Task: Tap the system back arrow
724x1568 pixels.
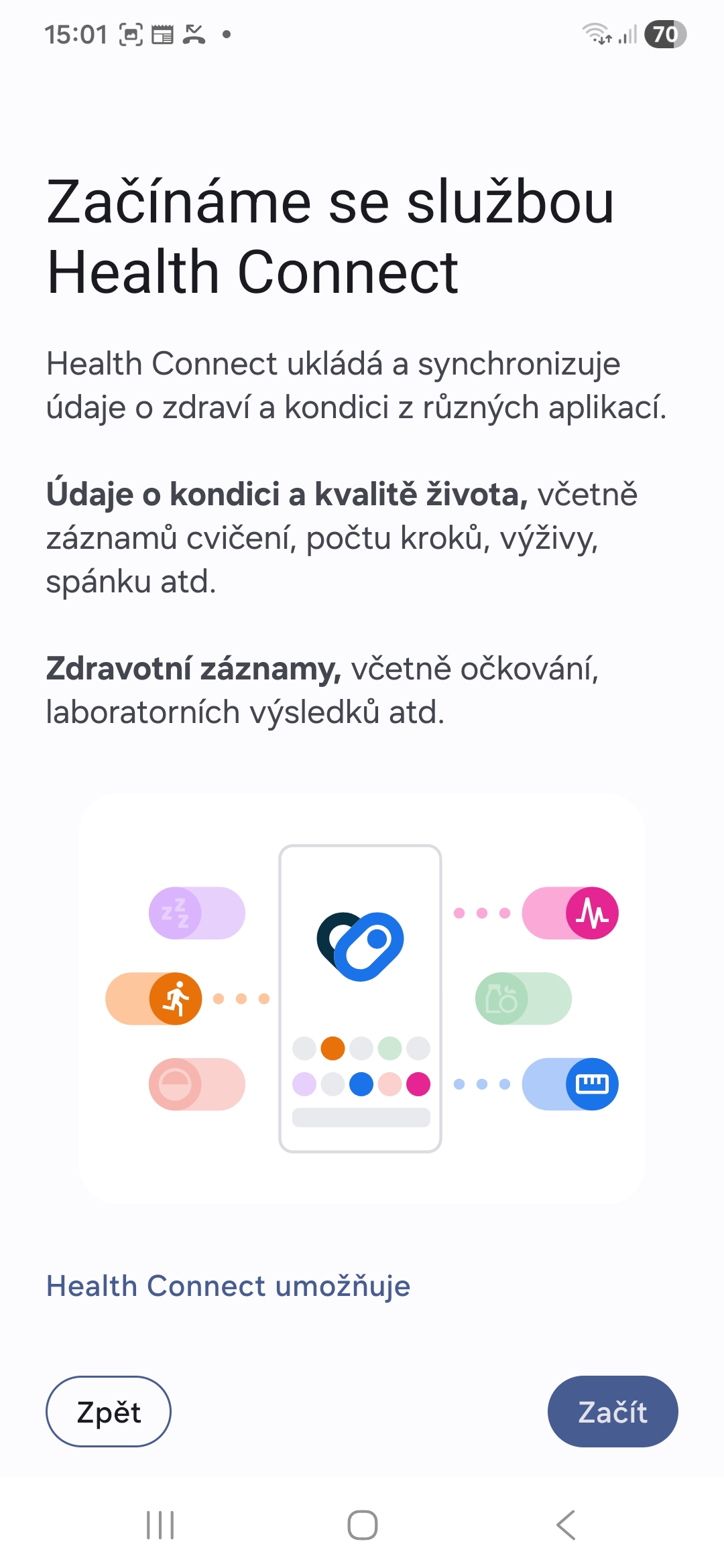Action: pyautogui.click(x=565, y=1525)
